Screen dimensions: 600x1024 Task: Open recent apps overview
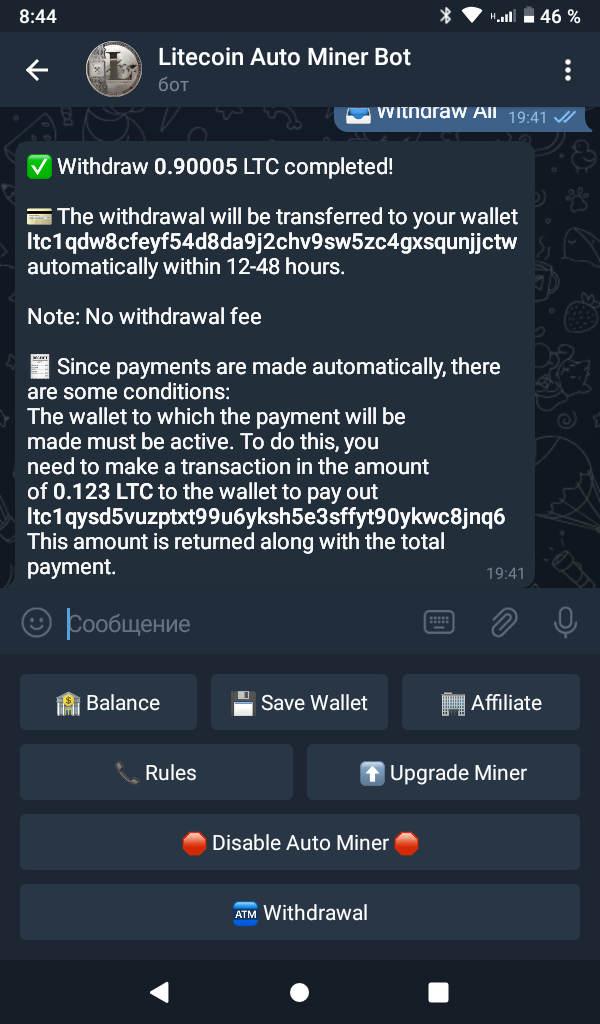coord(438,992)
